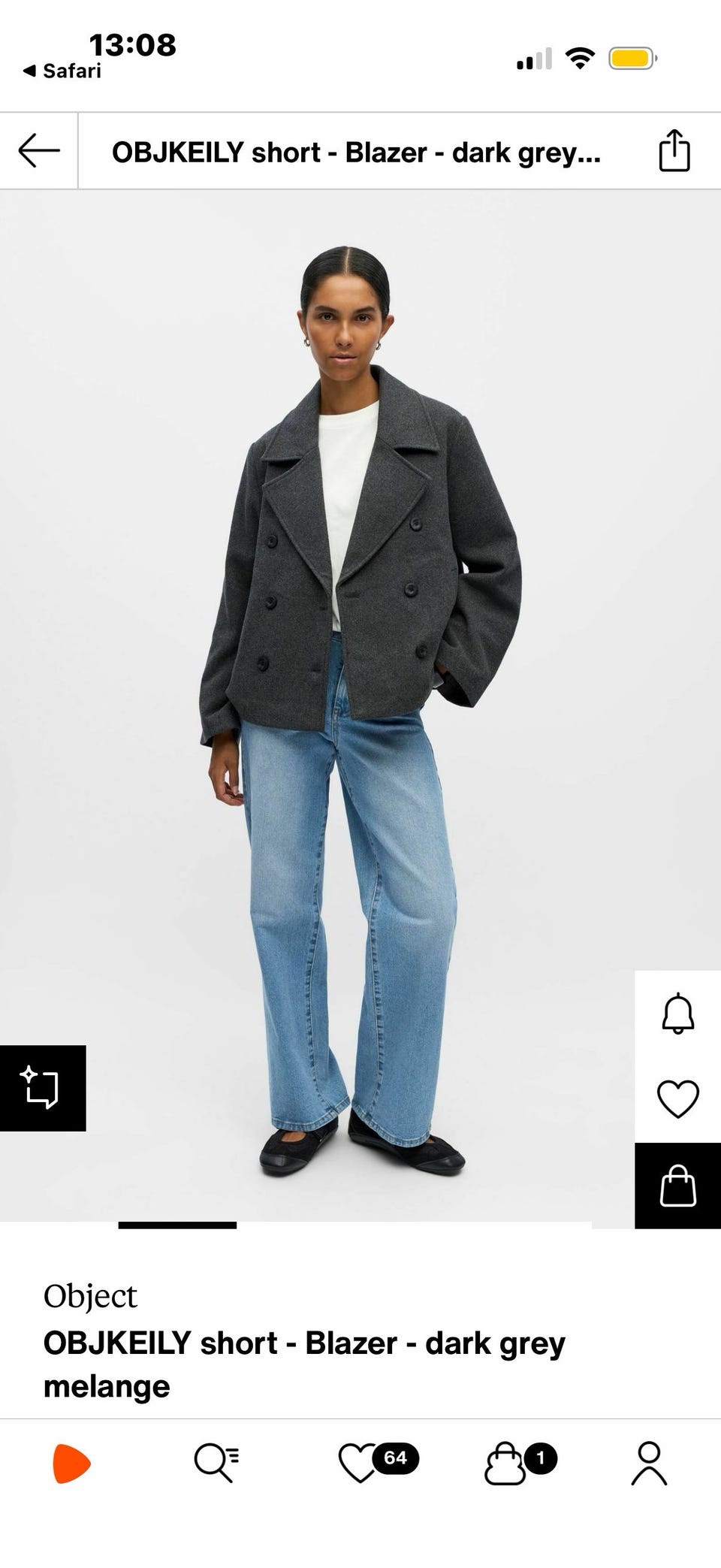The height and width of the screenshot is (1568, 721).
Task: Open the notification bell for this item
Action: 677,1014
